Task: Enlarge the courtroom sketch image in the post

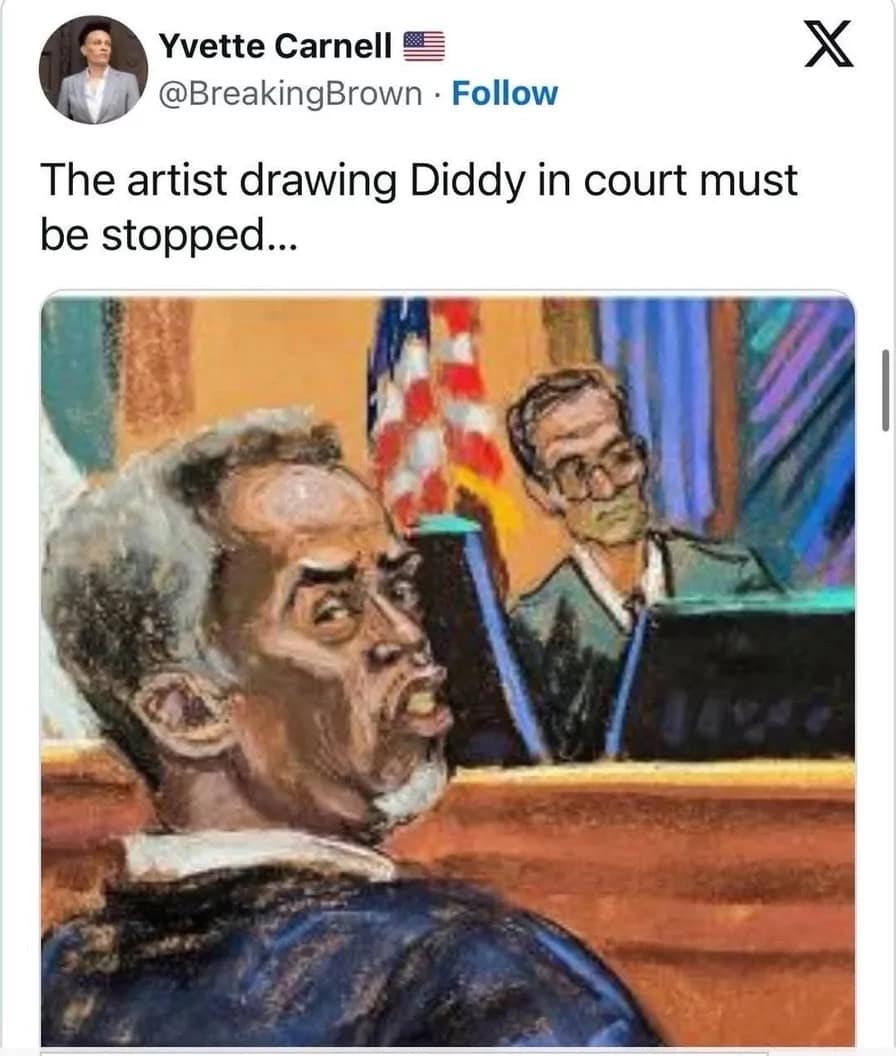Action: coord(448,670)
